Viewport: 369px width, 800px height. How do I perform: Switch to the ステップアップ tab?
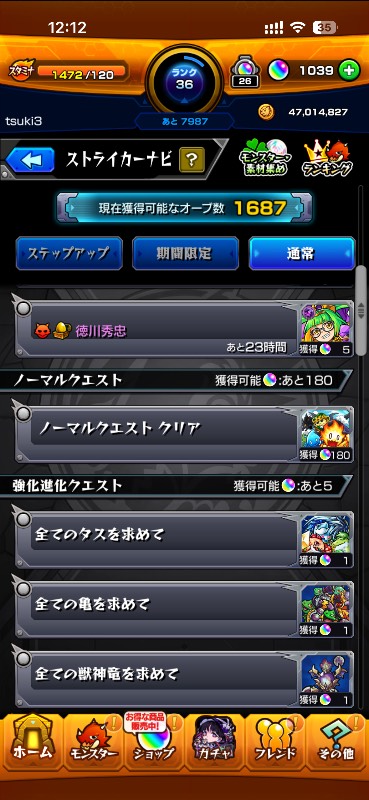(x=69, y=253)
